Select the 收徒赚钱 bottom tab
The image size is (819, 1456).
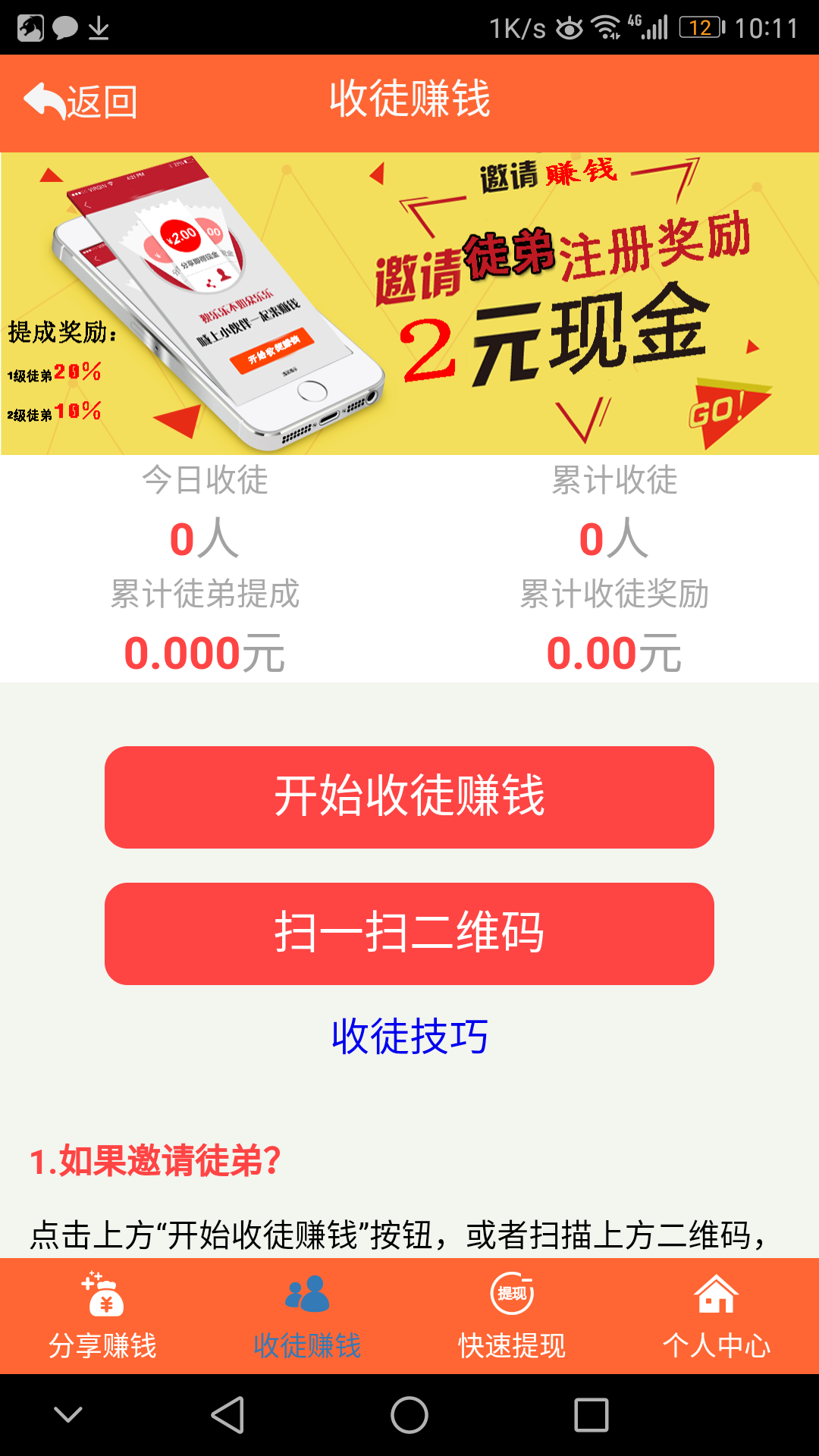(307, 1316)
